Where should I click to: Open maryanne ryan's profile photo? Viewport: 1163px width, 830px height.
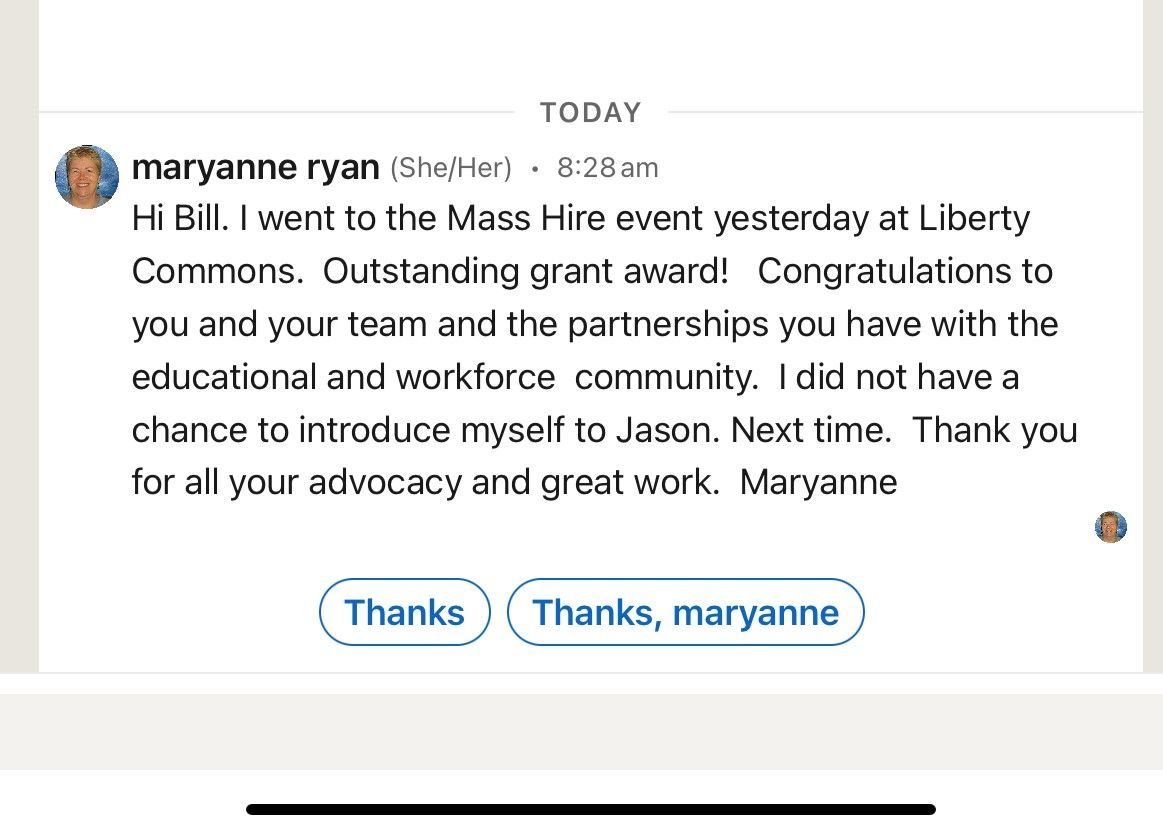(87, 177)
